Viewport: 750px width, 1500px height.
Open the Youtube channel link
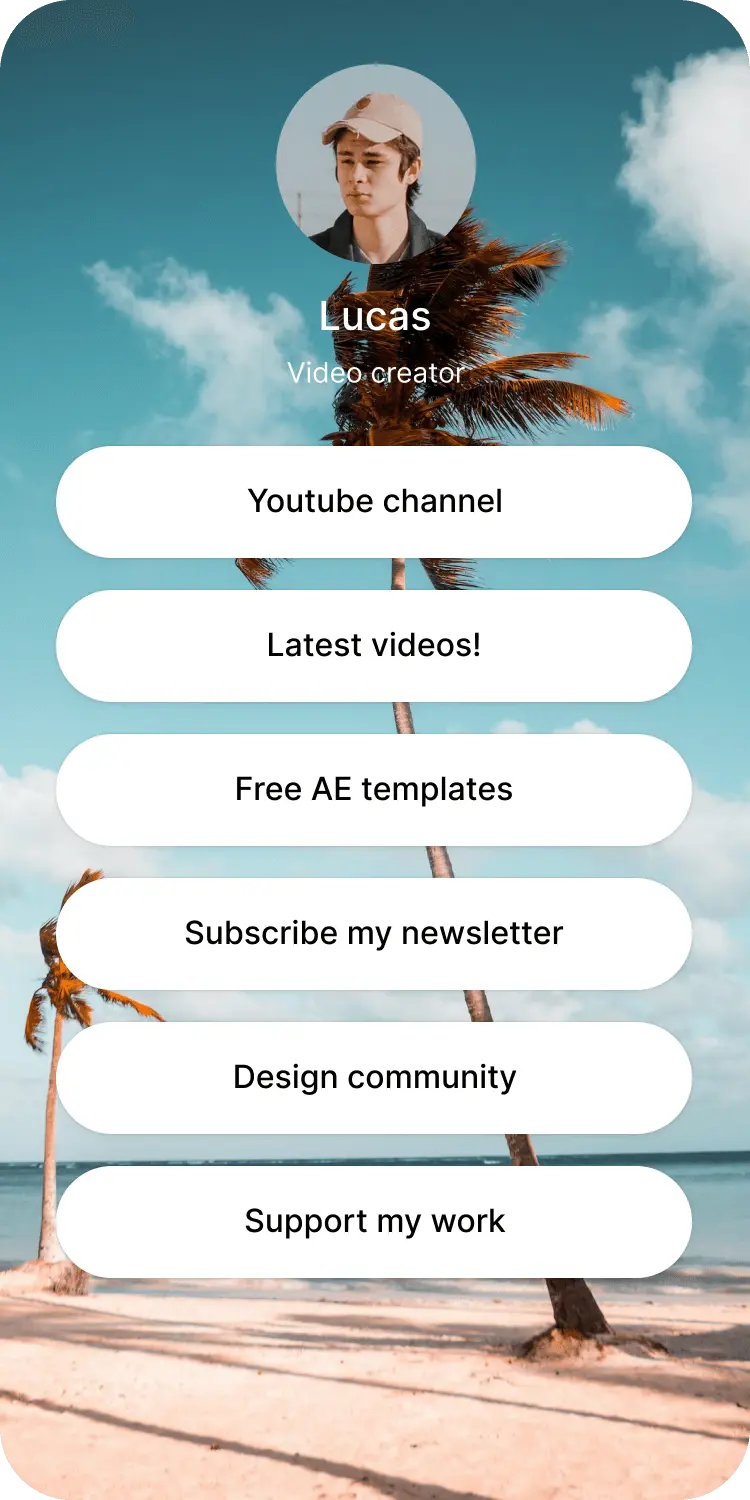coord(374,501)
